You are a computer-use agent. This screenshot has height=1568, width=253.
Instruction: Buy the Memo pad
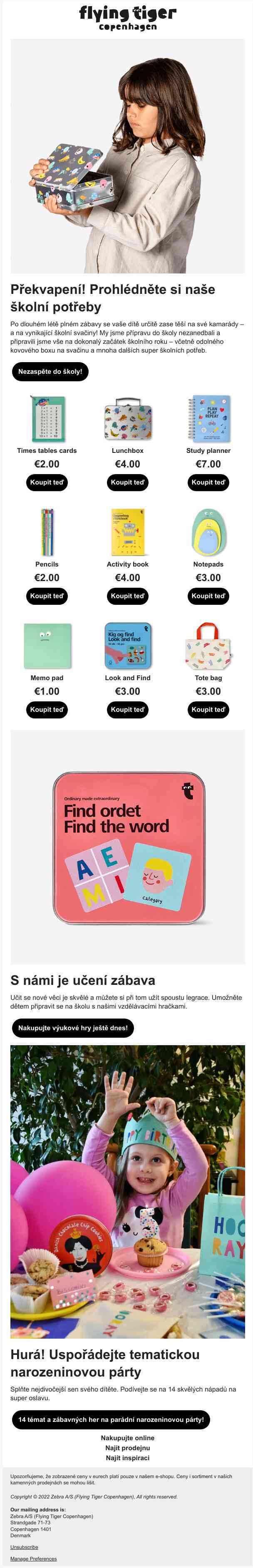pos(47,709)
